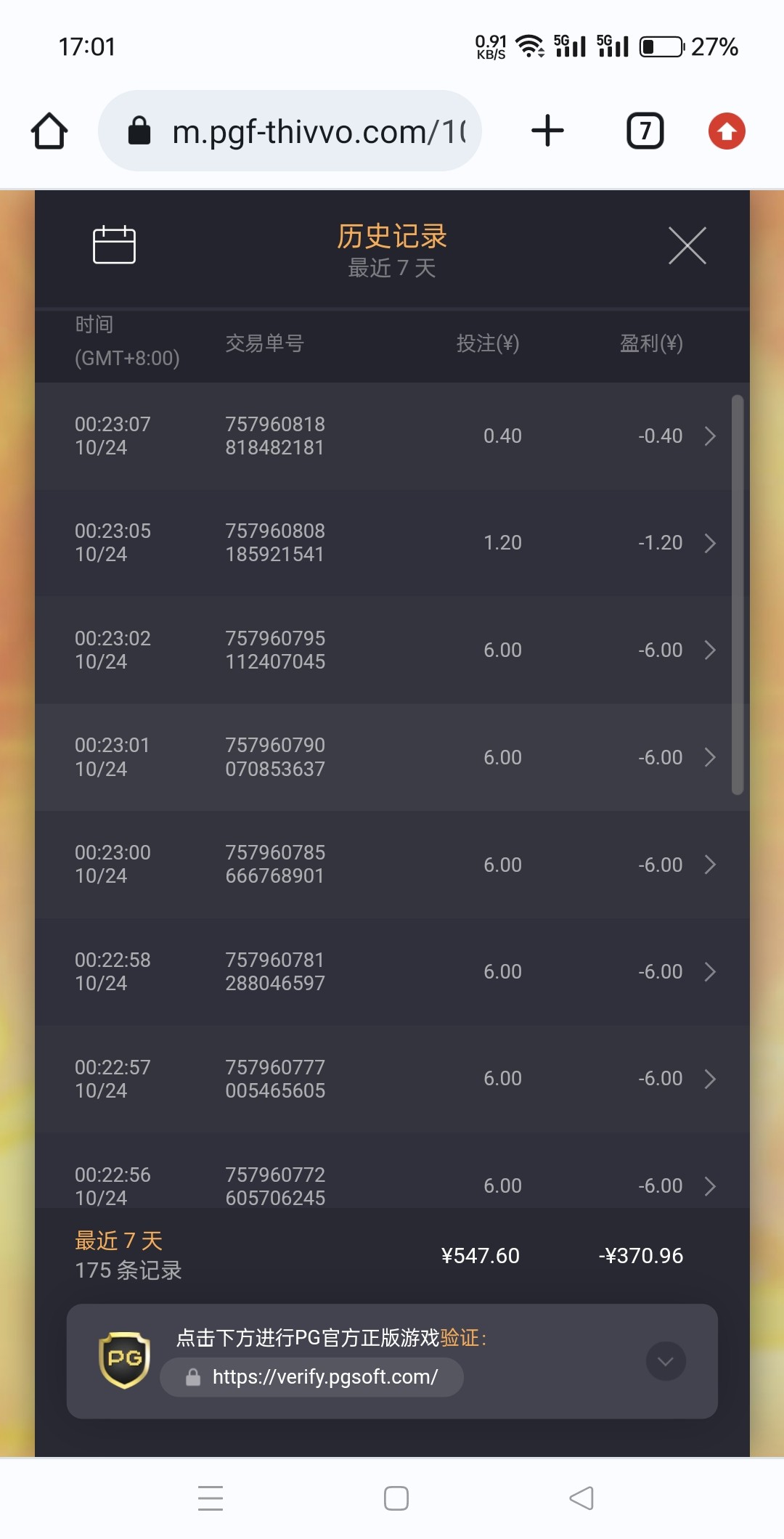Go to the browser home page
Screen dimensions: 784x1539
coord(49,131)
